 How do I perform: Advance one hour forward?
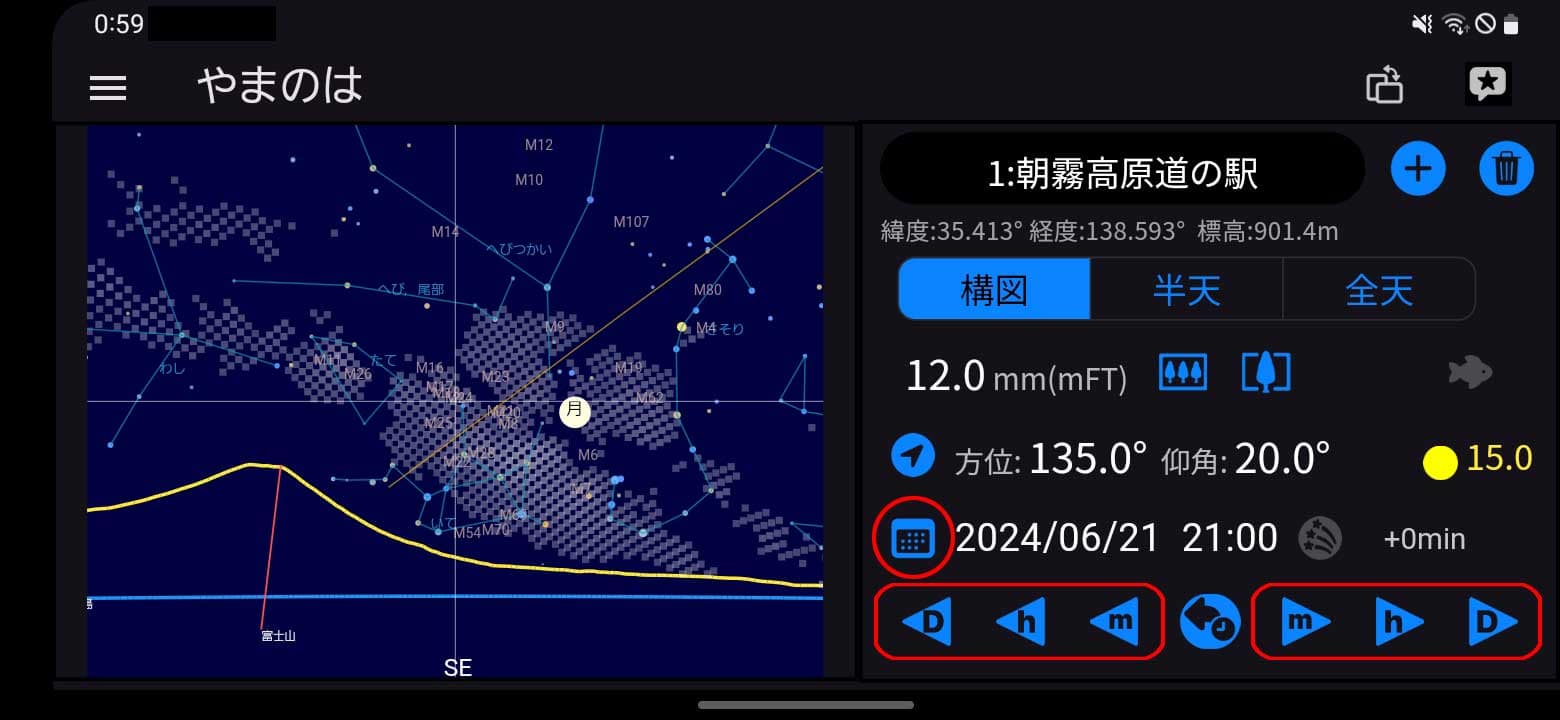1398,622
